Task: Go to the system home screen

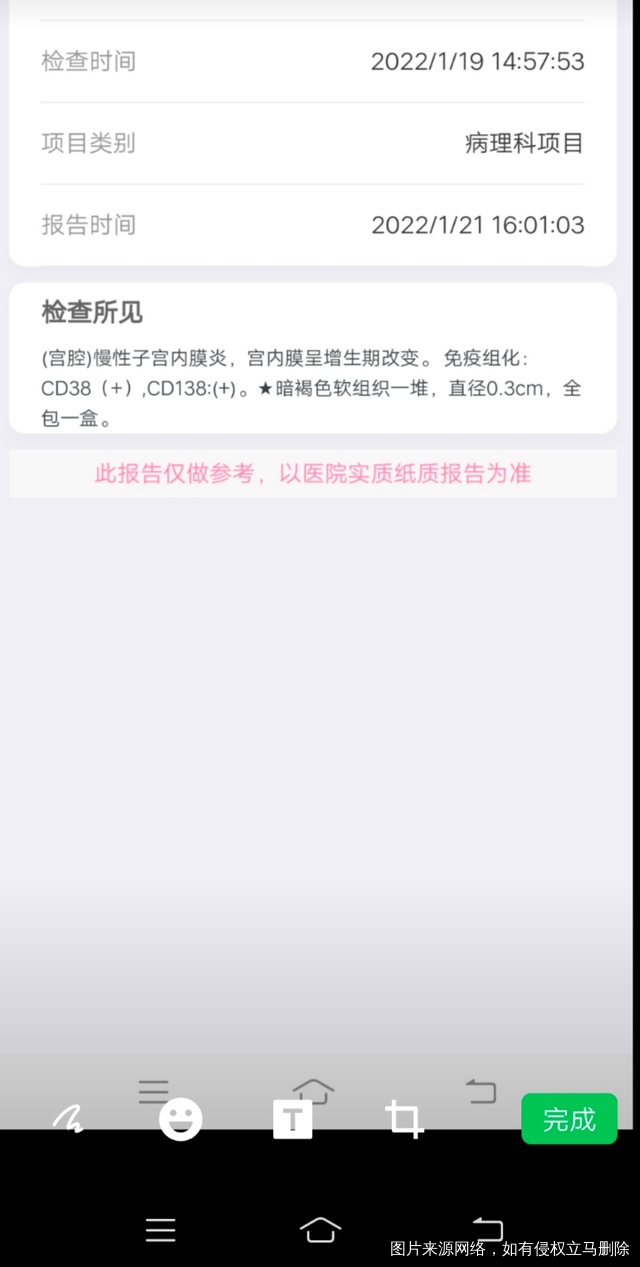Action: coord(320,1230)
